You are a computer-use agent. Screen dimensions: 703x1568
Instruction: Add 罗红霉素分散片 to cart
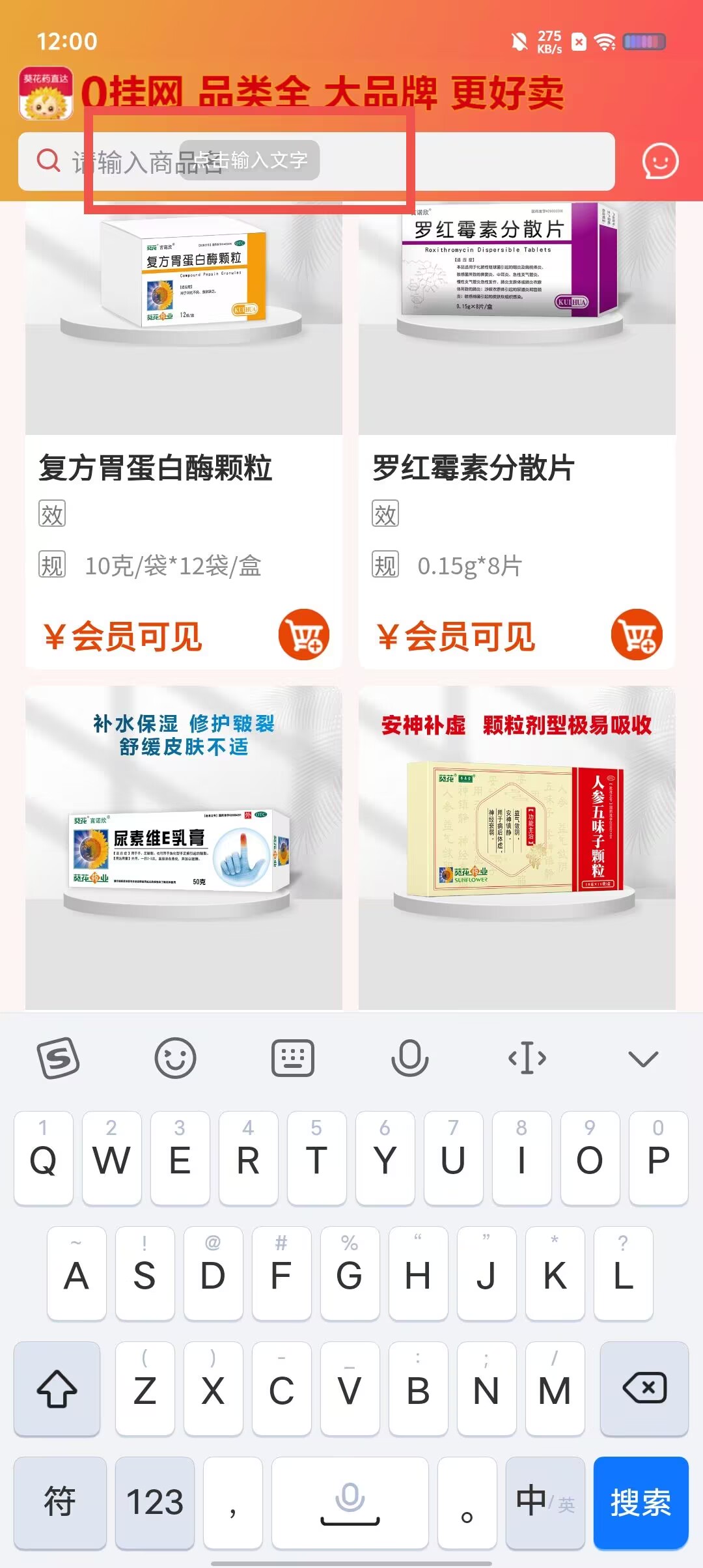coord(637,635)
